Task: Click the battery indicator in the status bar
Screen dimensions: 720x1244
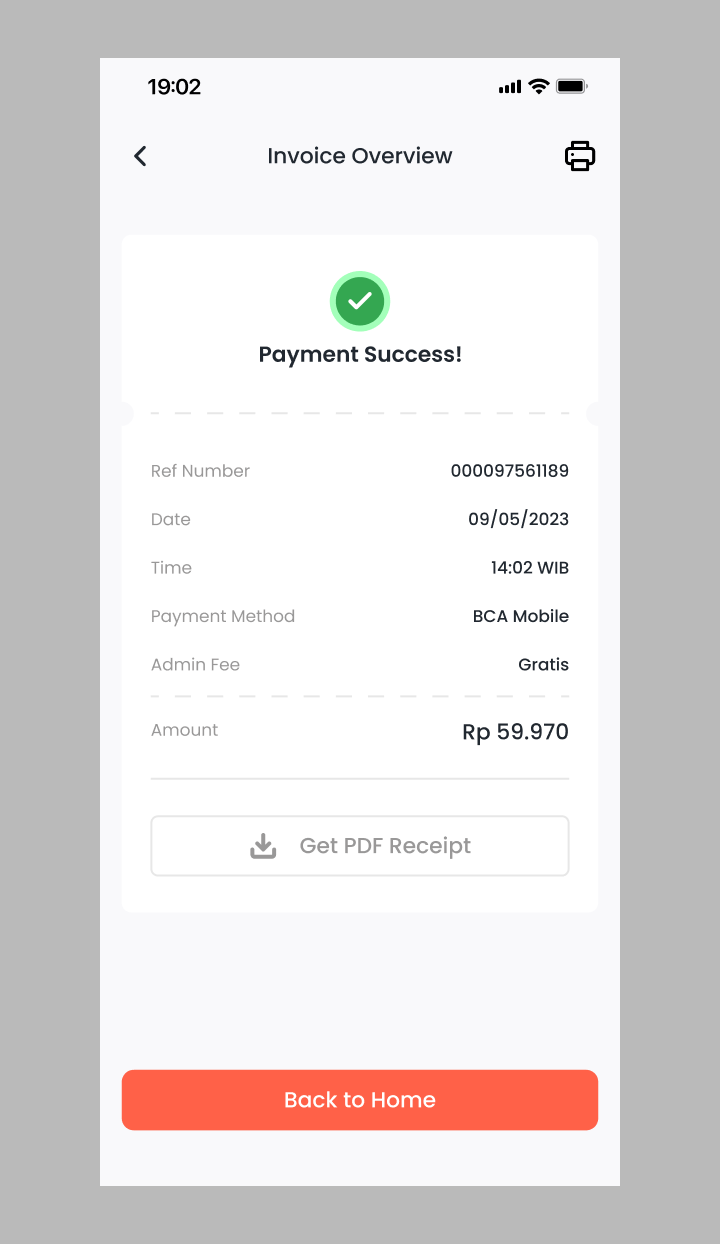Action: click(x=571, y=86)
